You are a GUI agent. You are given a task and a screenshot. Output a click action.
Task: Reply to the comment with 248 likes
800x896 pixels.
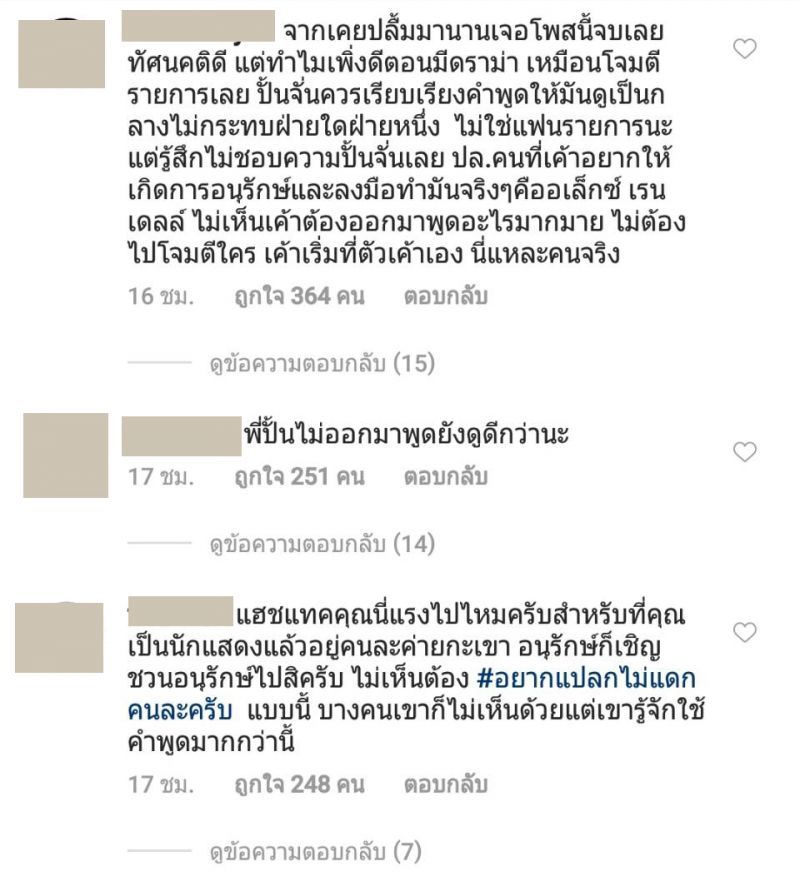pyautogui.click(x=445, y=785)
